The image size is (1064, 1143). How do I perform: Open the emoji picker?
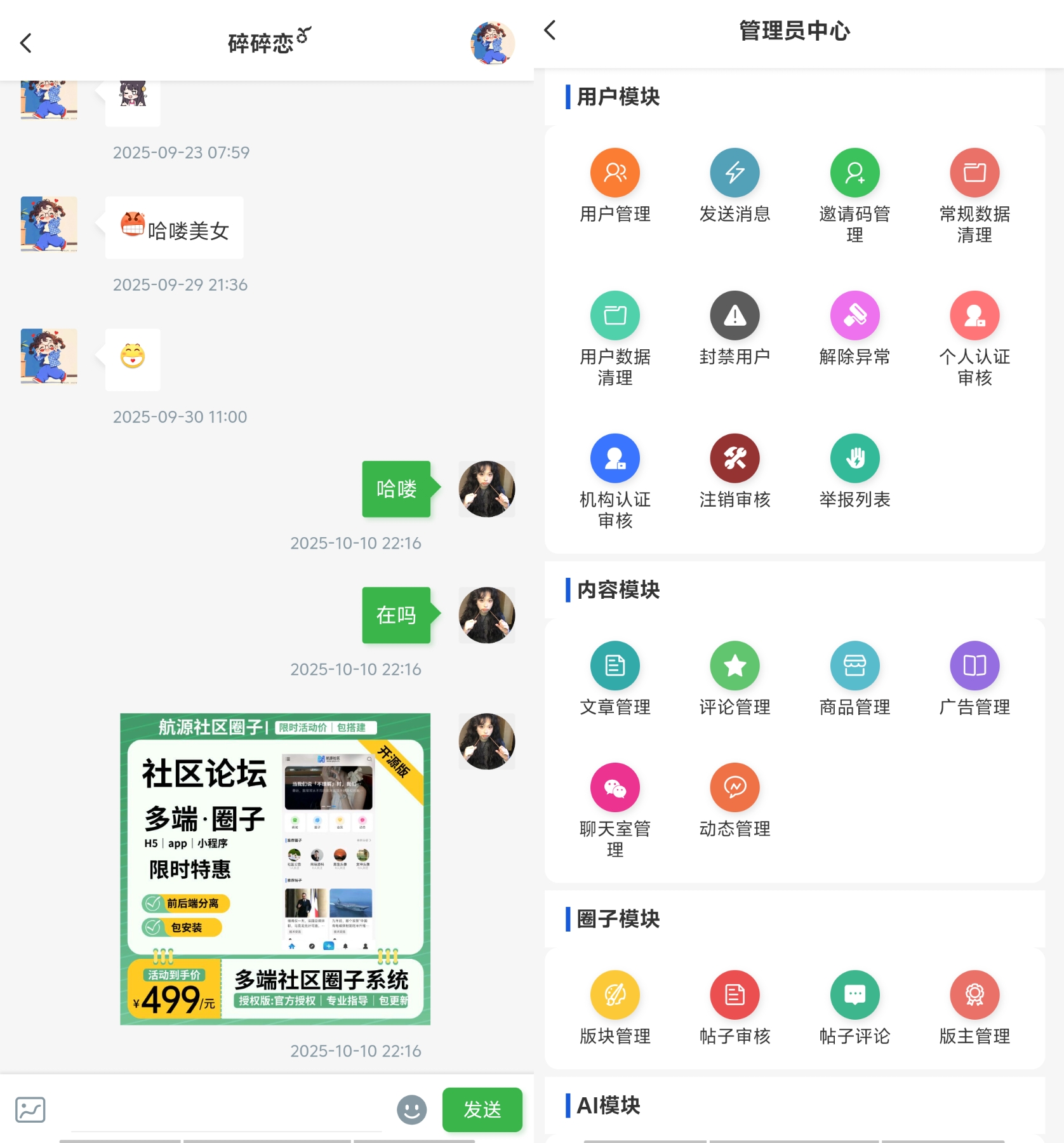point(411,1109)
